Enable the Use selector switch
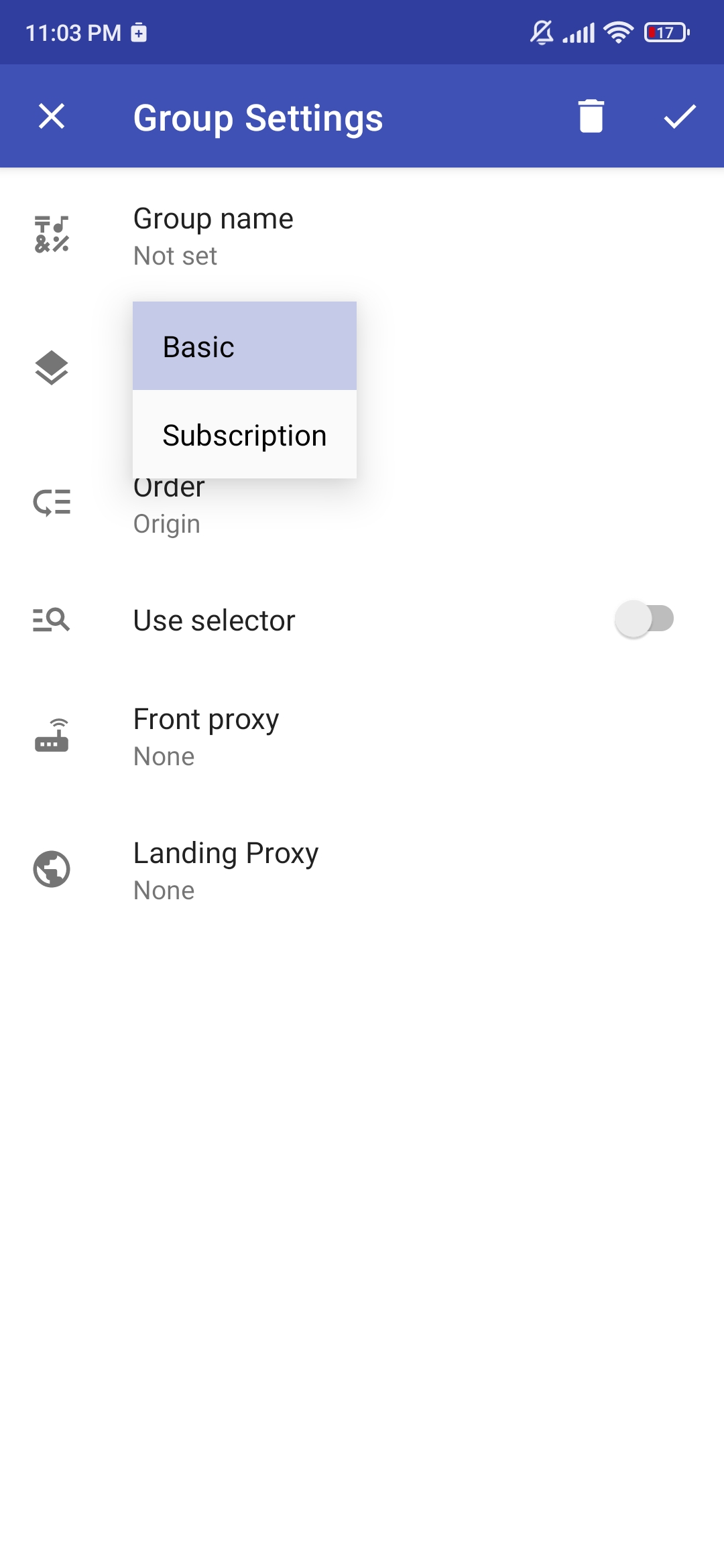 [645, 620]
